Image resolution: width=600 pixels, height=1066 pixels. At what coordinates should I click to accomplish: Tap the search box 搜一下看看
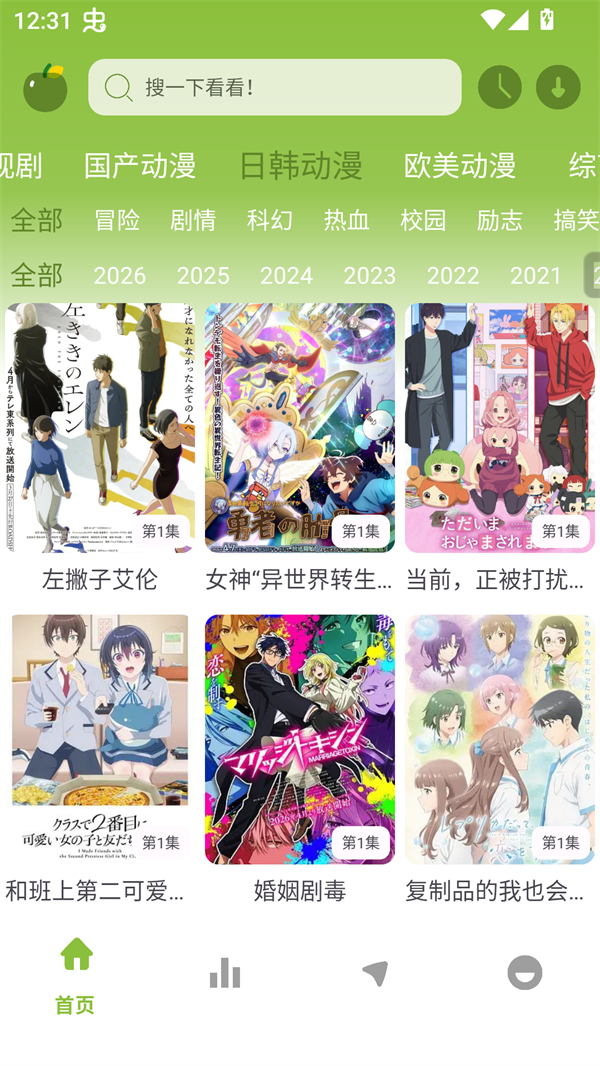click(x=274, y=88)
